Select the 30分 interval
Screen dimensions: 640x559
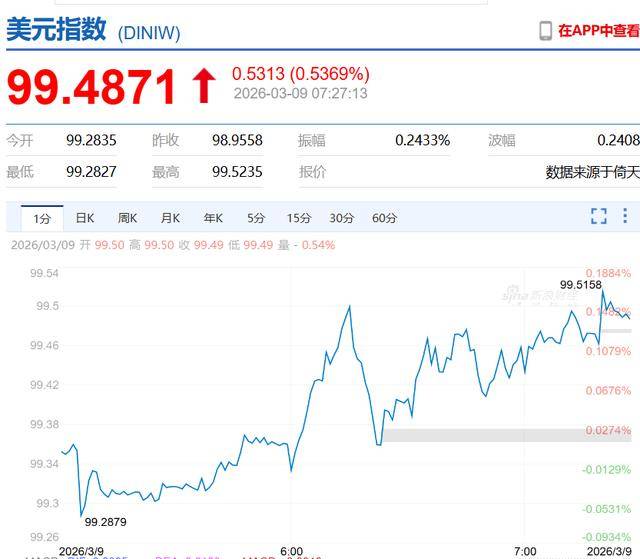pyautogui.click(x=341, y=218)
